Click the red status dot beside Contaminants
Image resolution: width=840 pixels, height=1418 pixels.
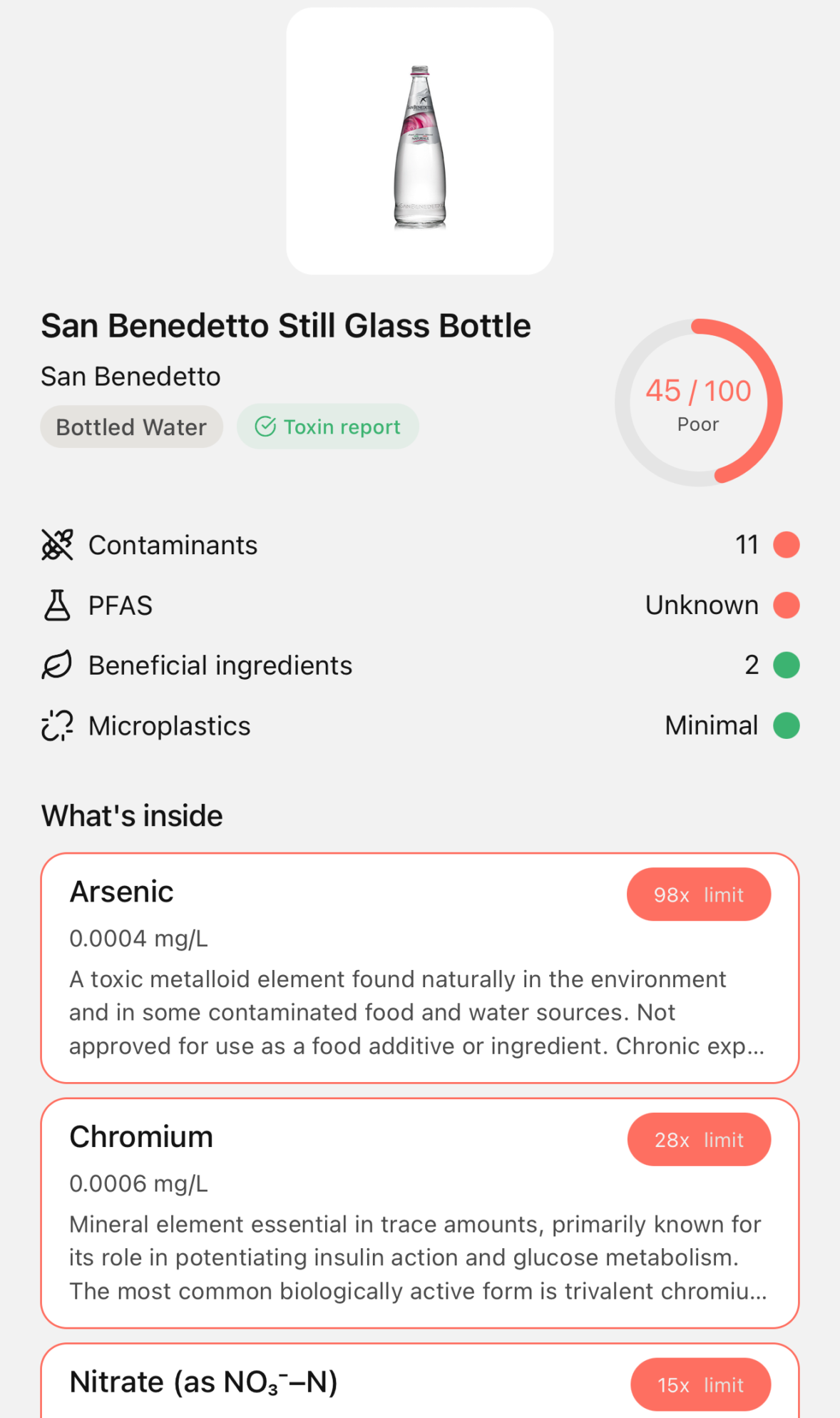coord(786,544)
